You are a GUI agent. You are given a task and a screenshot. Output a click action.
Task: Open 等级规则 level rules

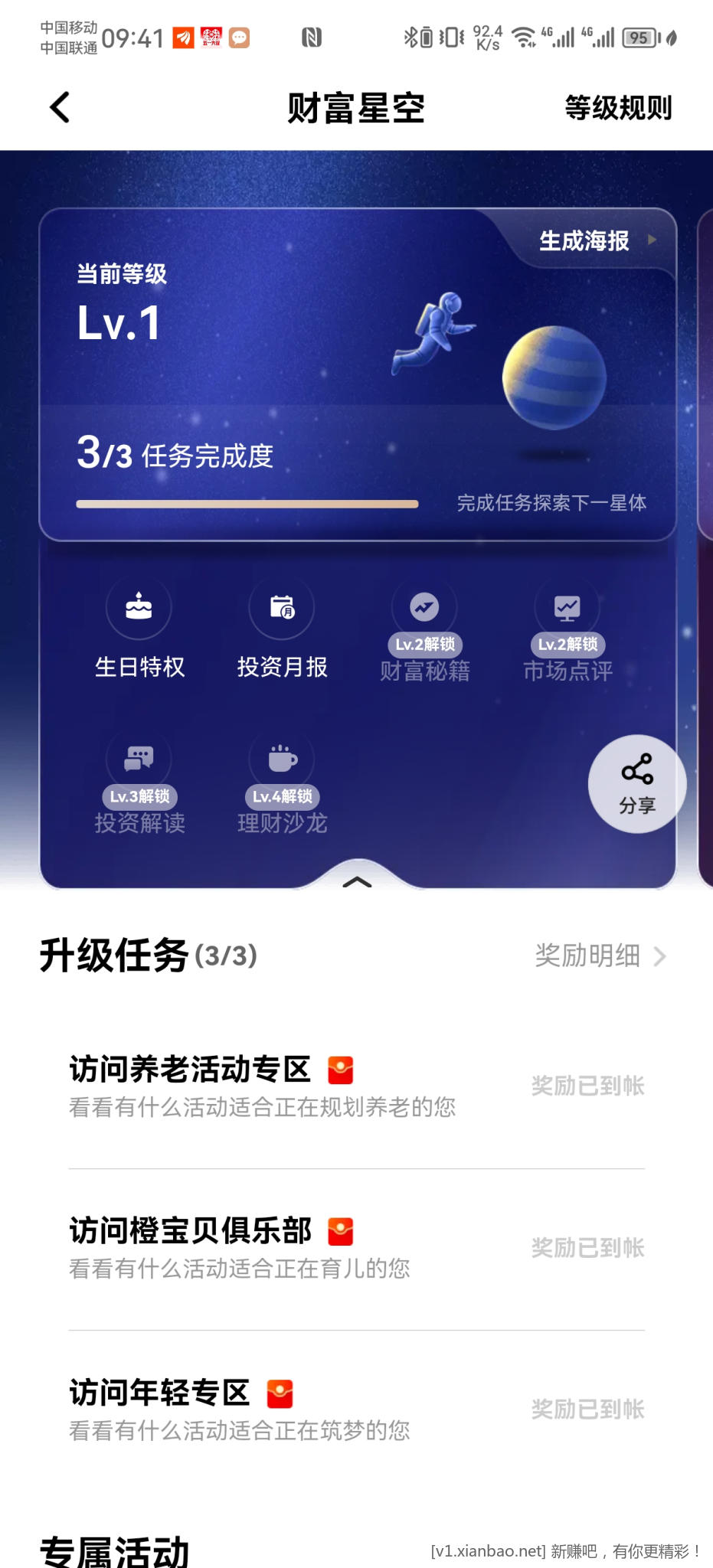(x=618, y=108)
